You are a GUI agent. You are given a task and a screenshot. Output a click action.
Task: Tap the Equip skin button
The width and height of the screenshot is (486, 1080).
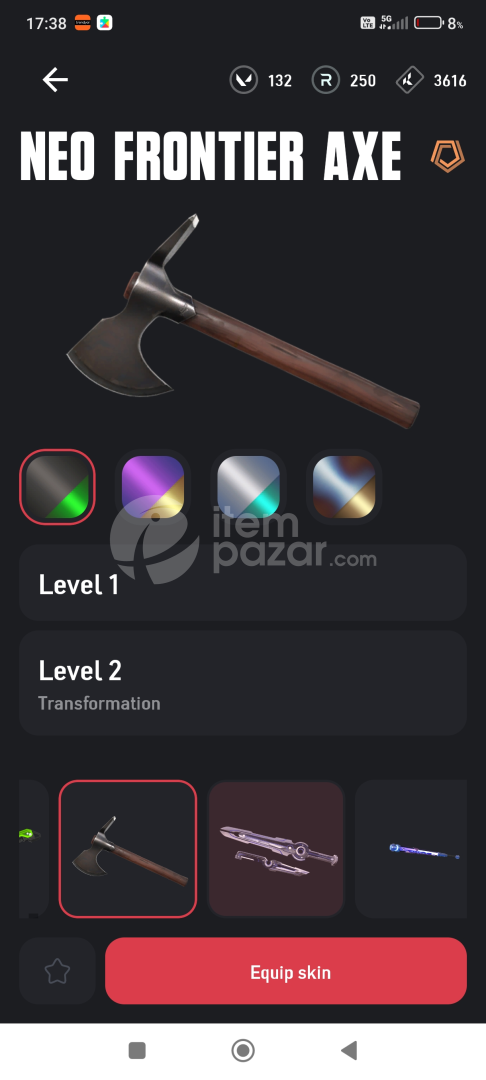tap(286, 971)
